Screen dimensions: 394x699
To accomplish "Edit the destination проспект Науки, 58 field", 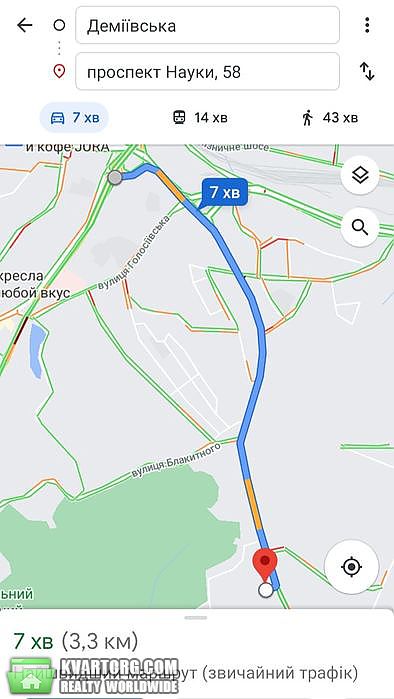I will click(207, 71).
